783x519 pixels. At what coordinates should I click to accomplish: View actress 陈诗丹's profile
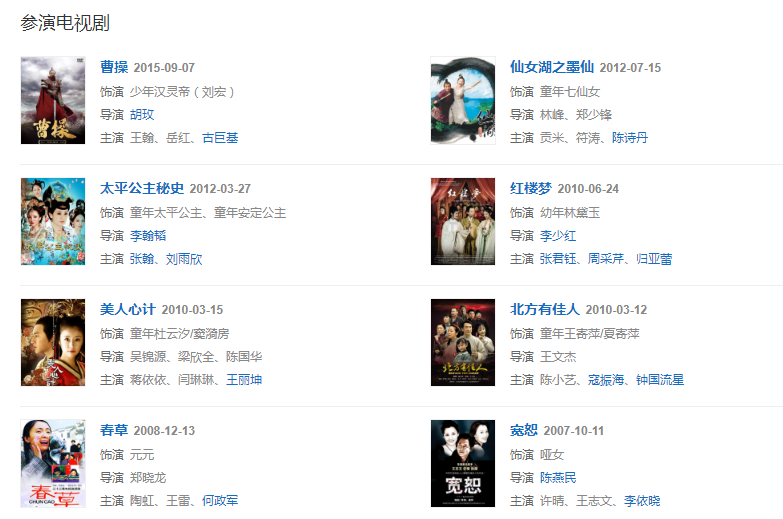(x=630, y=137)
